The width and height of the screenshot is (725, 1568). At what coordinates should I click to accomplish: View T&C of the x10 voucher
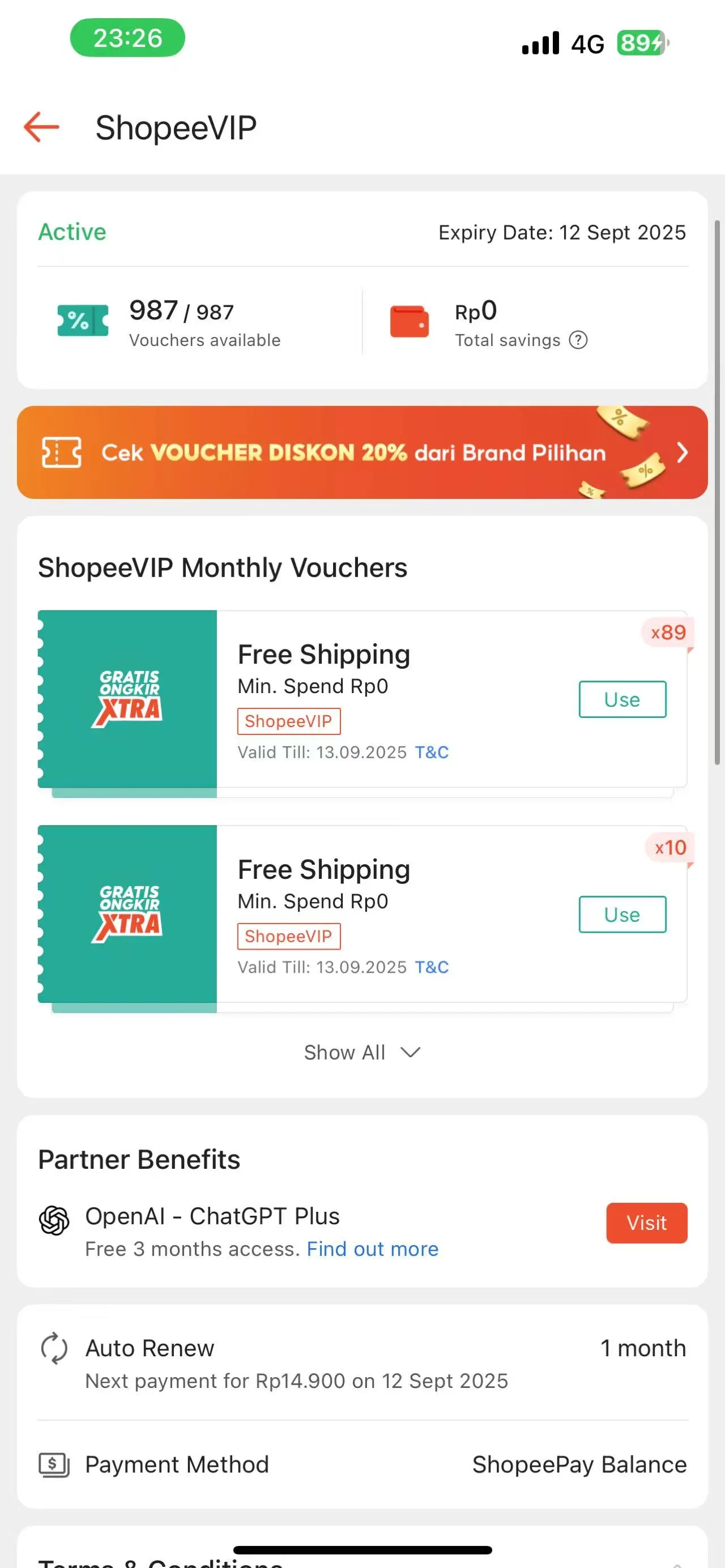point(432,967)
